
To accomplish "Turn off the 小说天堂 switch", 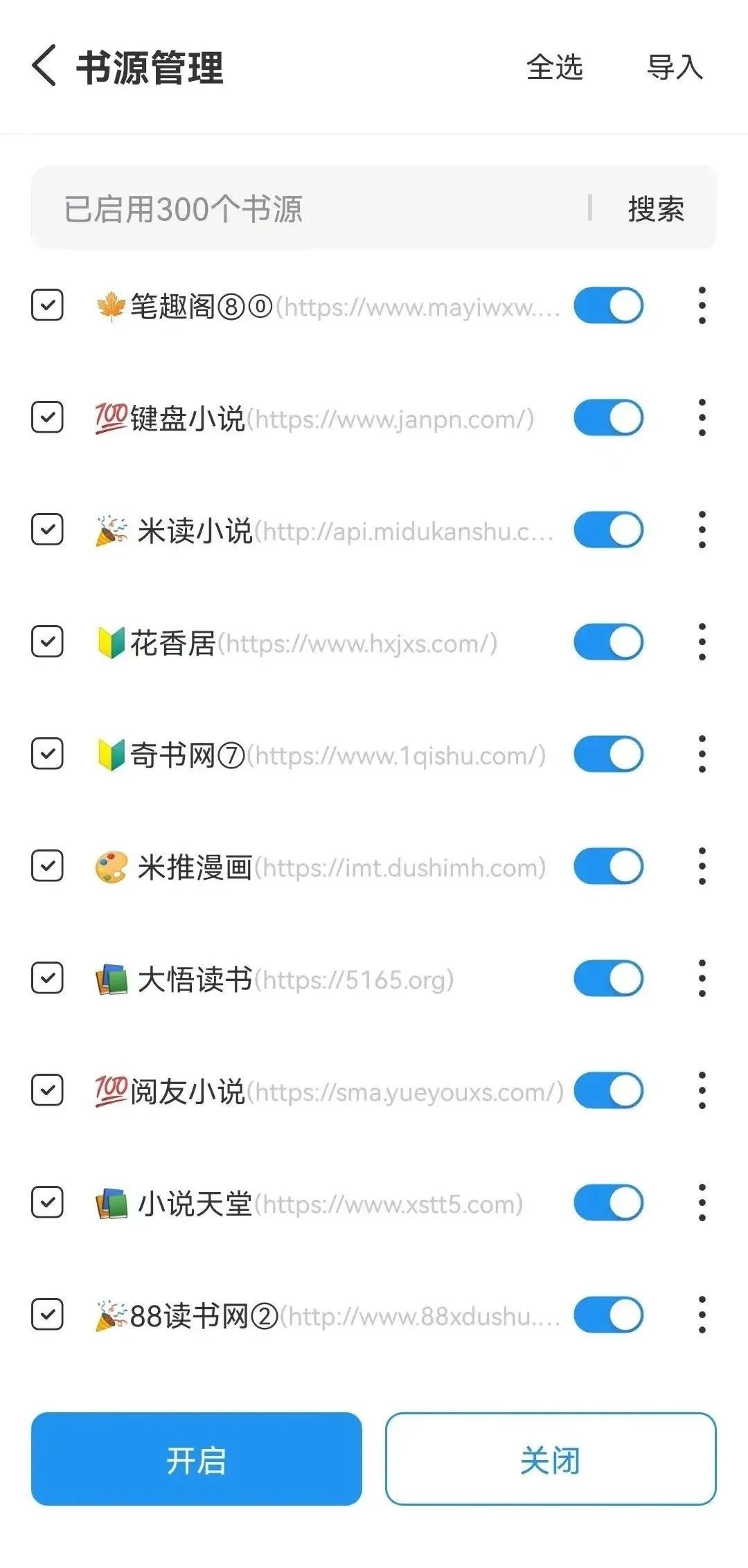I will [x=608, y=1202].
